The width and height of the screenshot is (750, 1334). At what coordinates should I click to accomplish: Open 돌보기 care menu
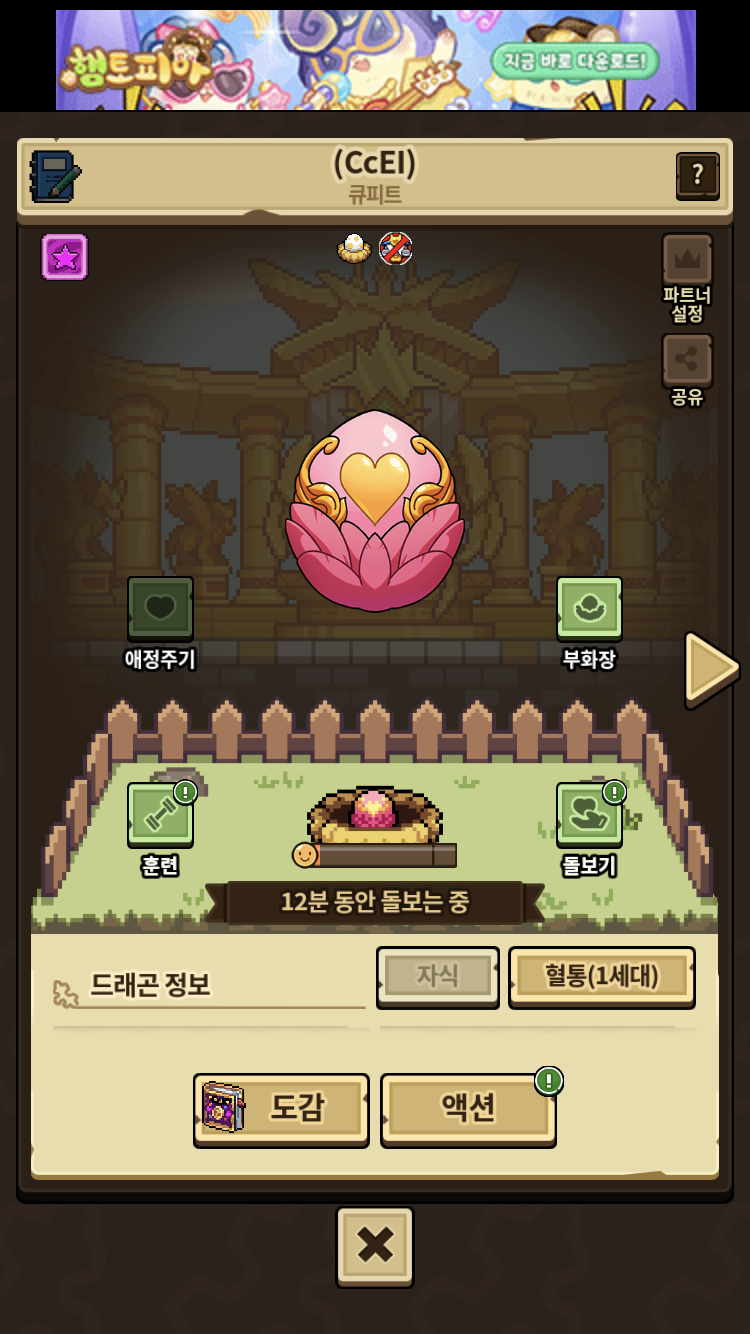tap(589, 815)
